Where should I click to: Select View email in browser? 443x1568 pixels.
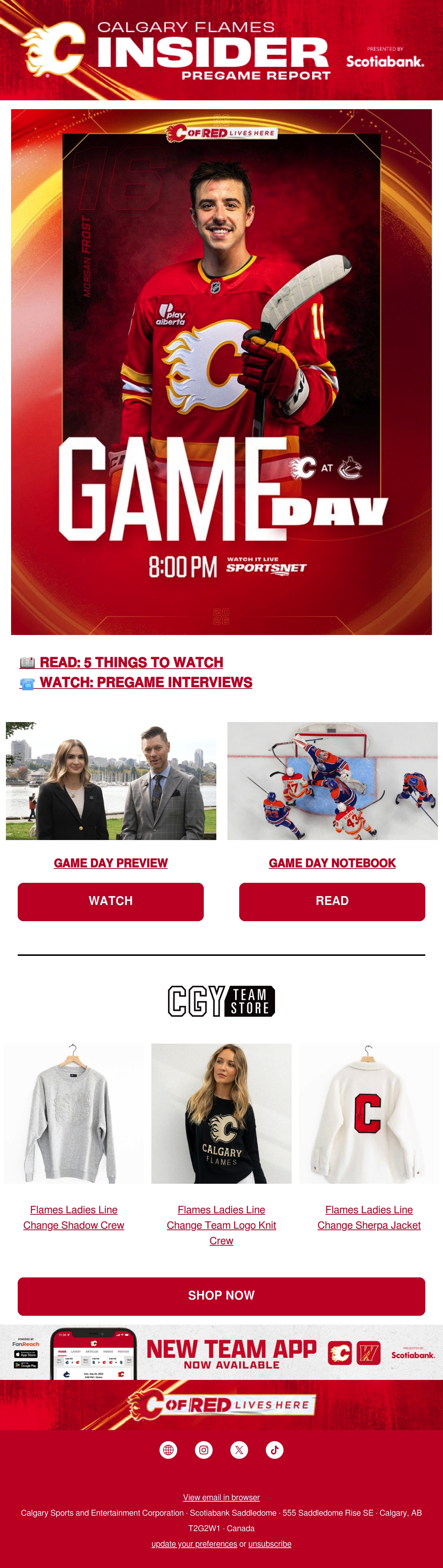221,1497
